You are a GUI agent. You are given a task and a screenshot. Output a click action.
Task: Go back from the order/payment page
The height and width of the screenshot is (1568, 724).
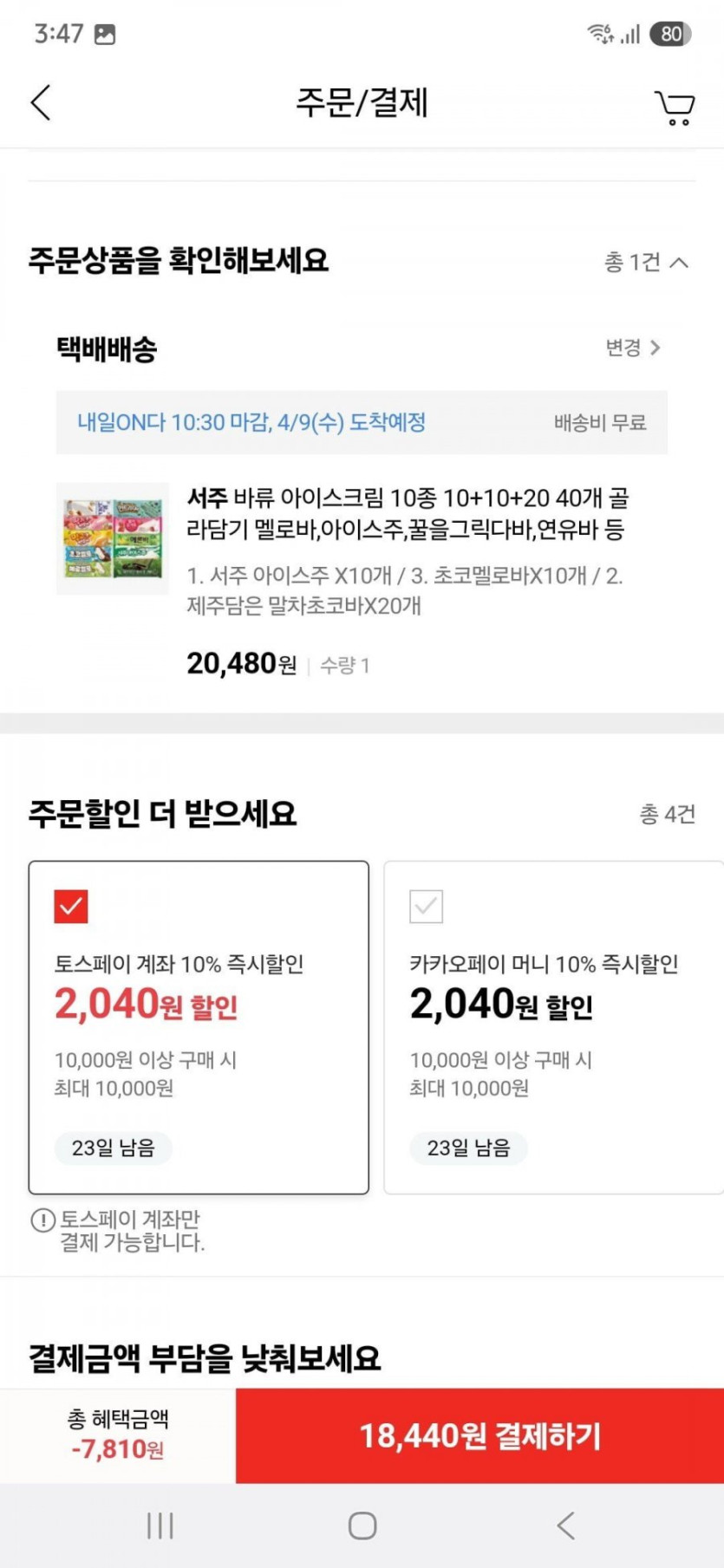(41, 103)
